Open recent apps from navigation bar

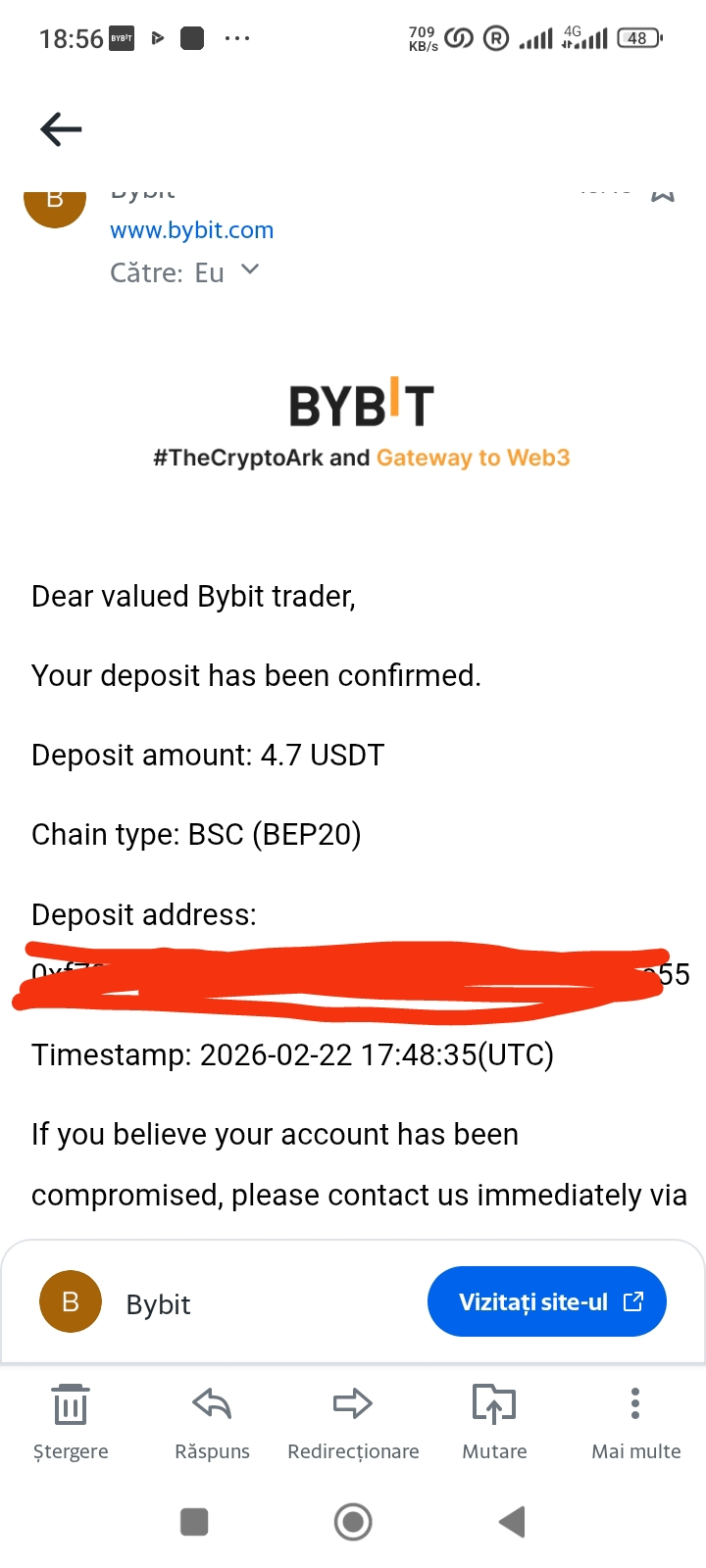pos(194,1522)
